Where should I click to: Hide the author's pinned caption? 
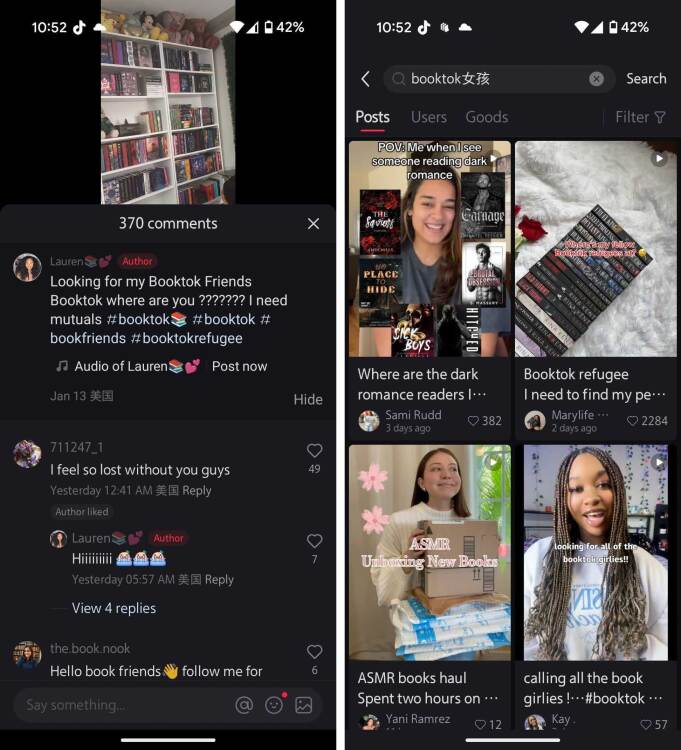pos(307,399)
